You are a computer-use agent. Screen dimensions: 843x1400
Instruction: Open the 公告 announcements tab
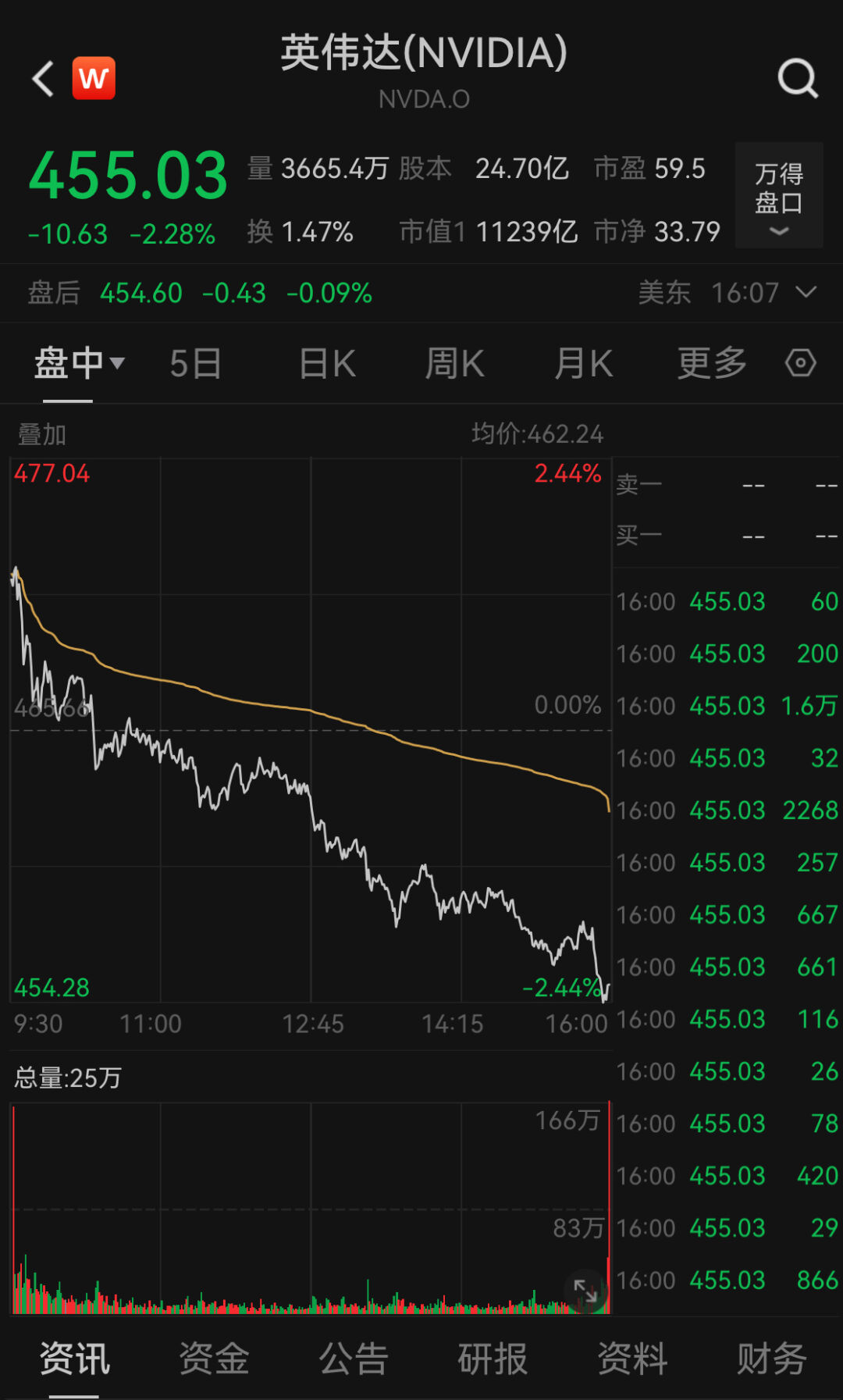point(354,1359)
